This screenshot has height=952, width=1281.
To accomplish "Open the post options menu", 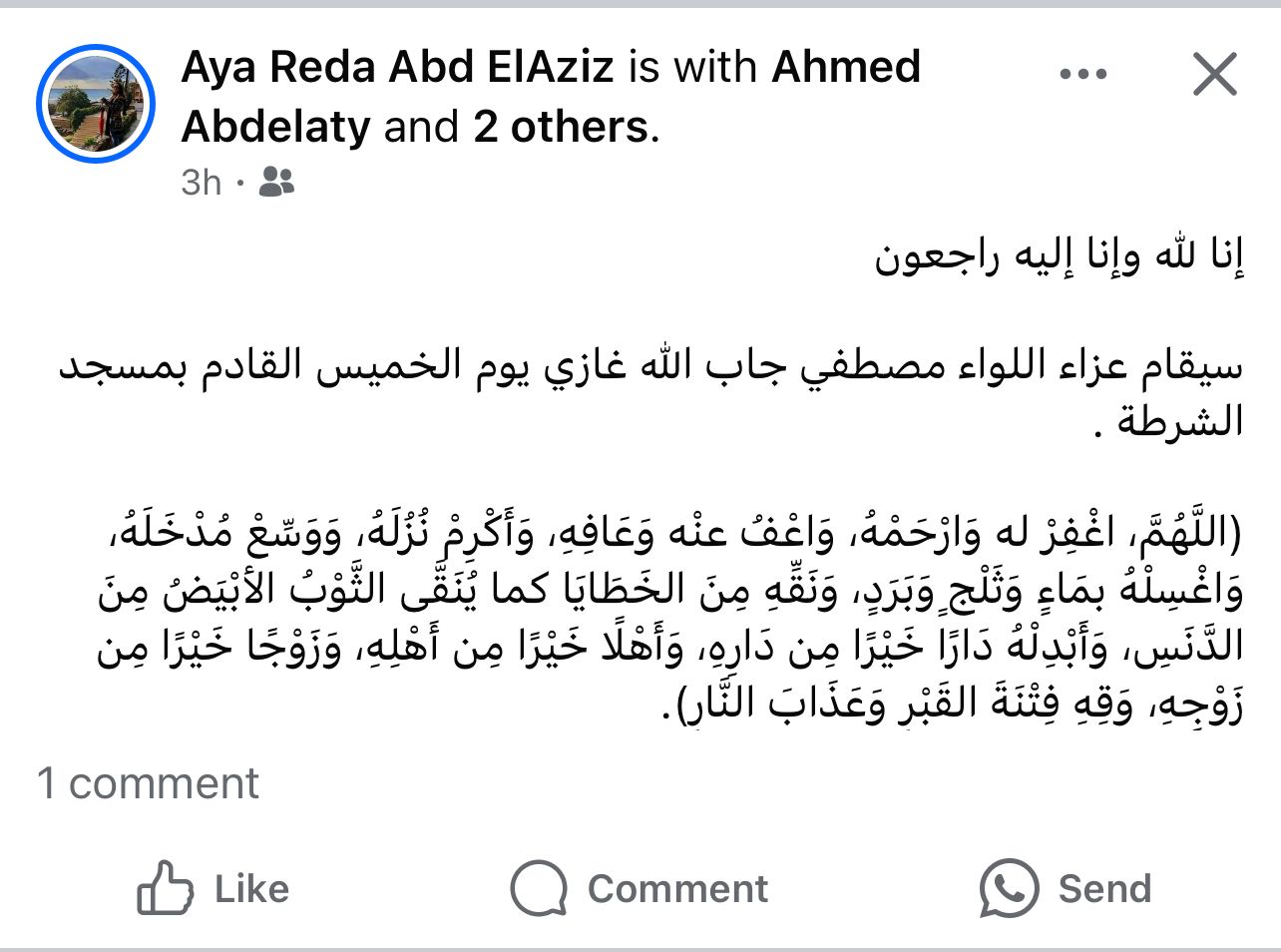I will coord(1082,75).
